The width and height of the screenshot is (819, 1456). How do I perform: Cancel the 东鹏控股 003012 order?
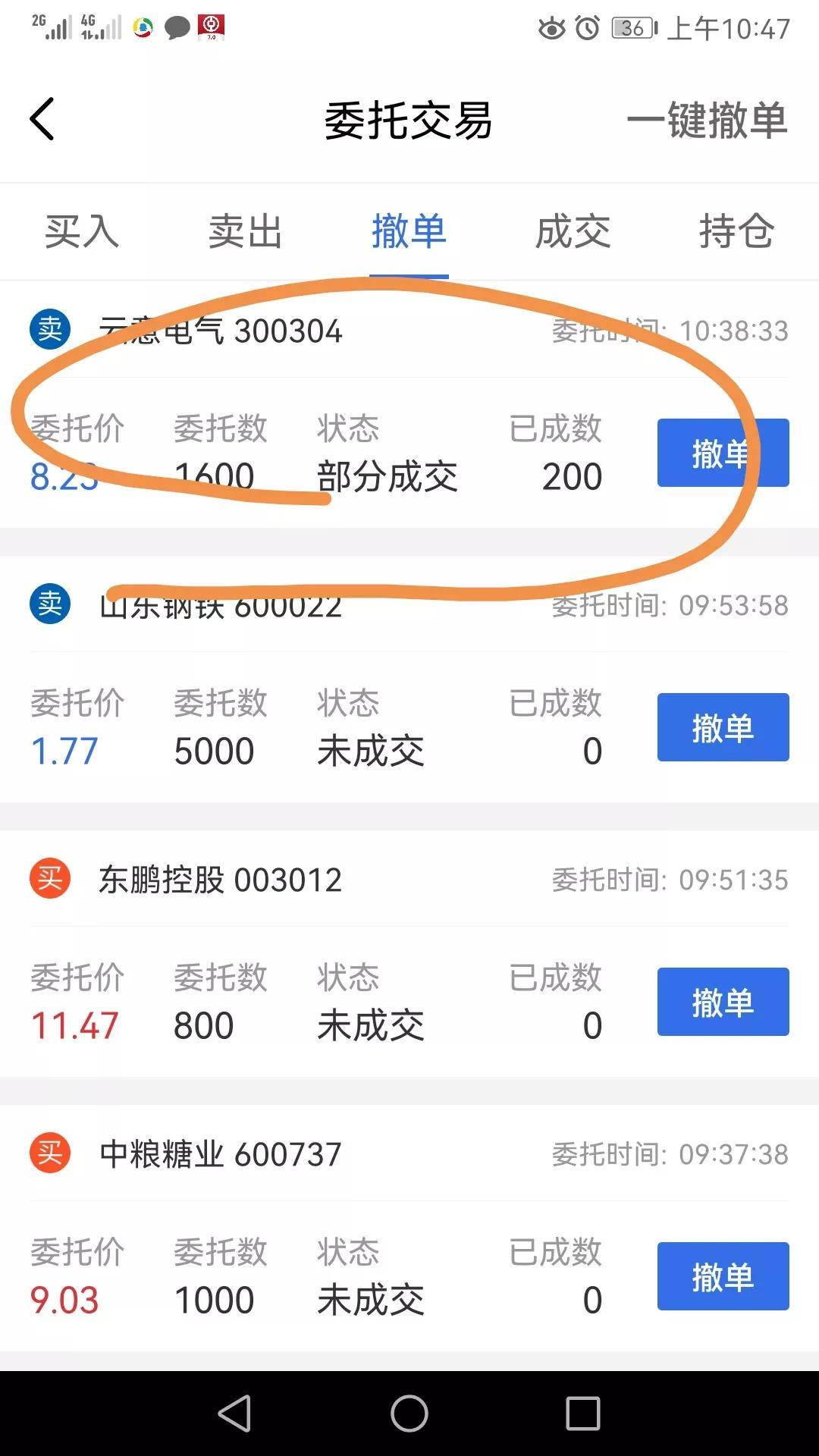(x=723, y=1002)
